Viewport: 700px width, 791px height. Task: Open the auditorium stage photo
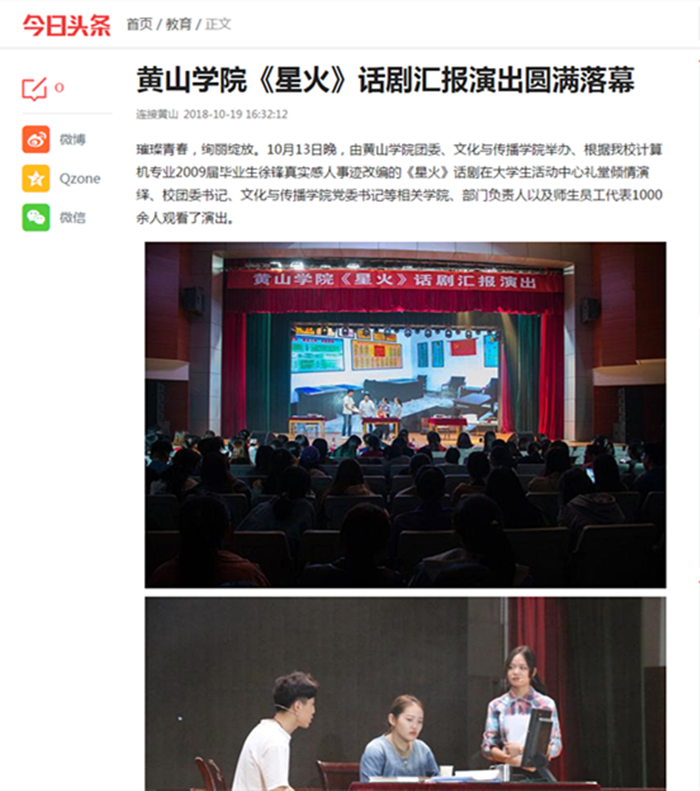405,414
